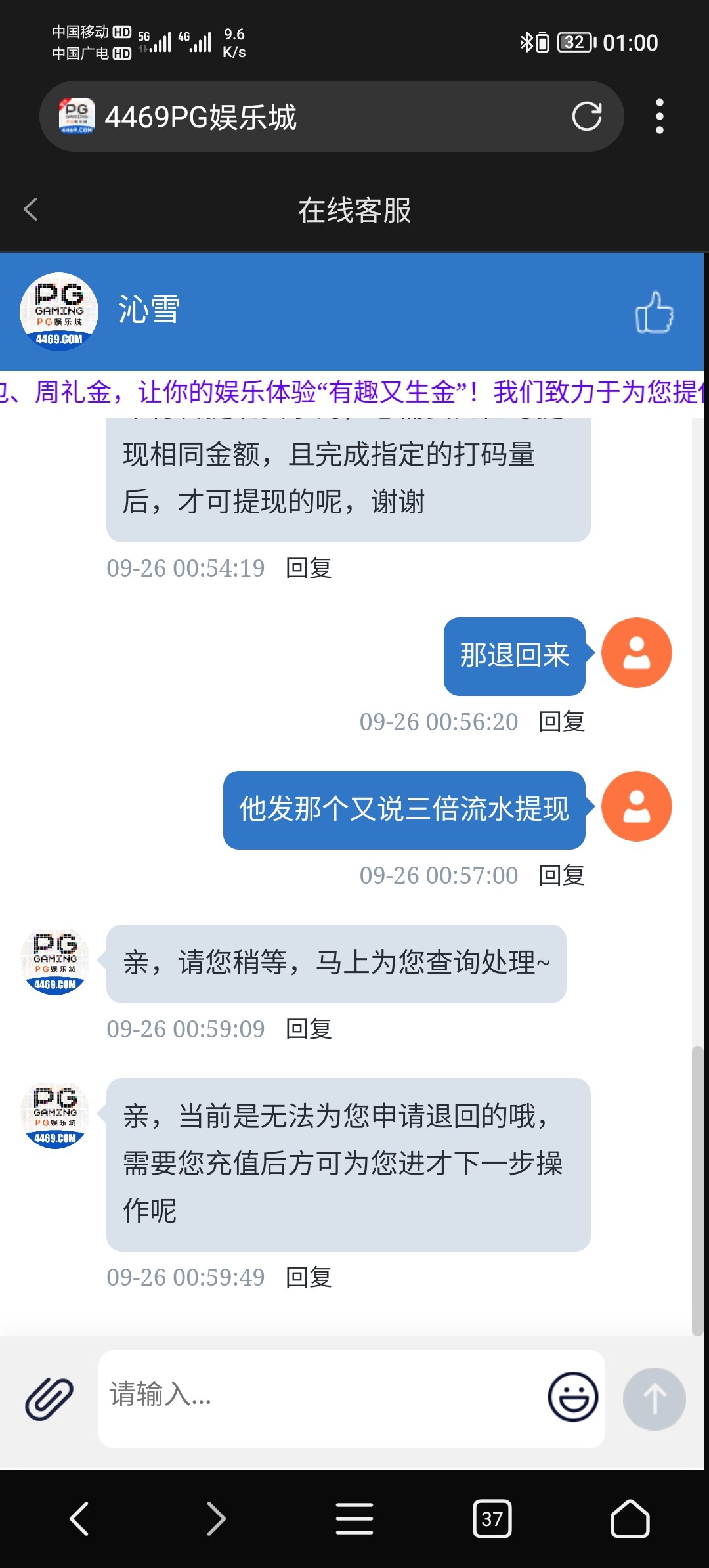Reply to the 00:57:00 message
This screenshot has height=1568, width=709.
click(561, 875)
